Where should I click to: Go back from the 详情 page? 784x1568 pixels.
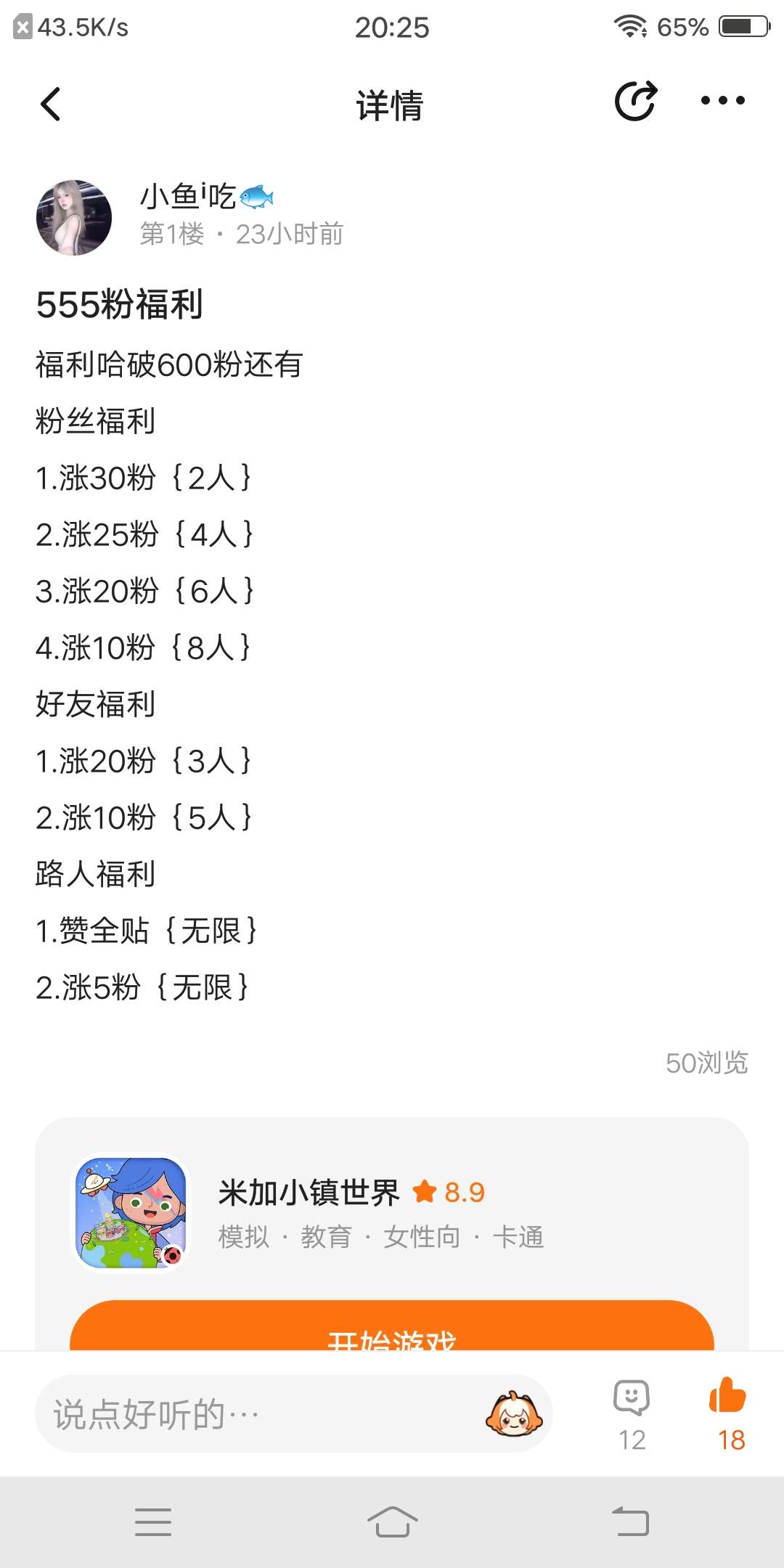(x=51, y=104)
